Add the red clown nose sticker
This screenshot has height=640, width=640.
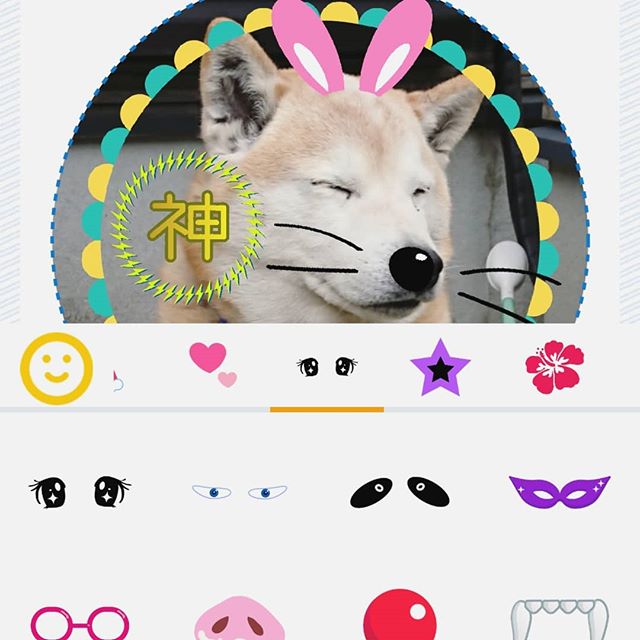(399, 615)
